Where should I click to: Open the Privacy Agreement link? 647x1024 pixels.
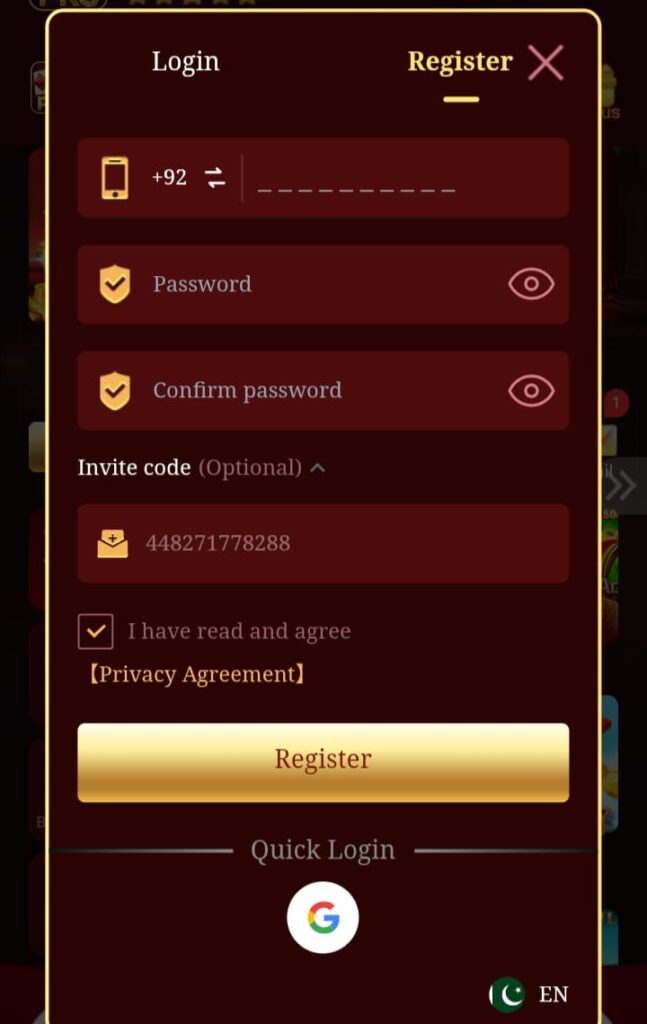196,675
